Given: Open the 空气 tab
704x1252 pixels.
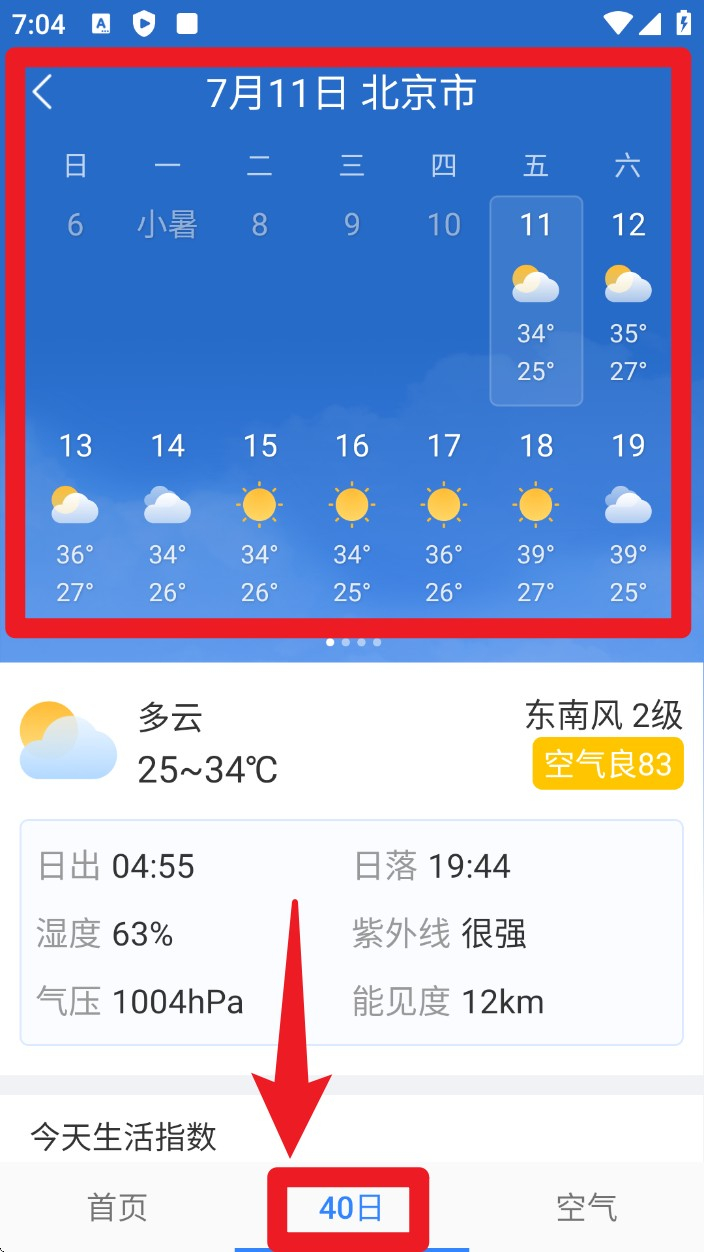Looking at the screenshot, I should tap(586, 1207).
